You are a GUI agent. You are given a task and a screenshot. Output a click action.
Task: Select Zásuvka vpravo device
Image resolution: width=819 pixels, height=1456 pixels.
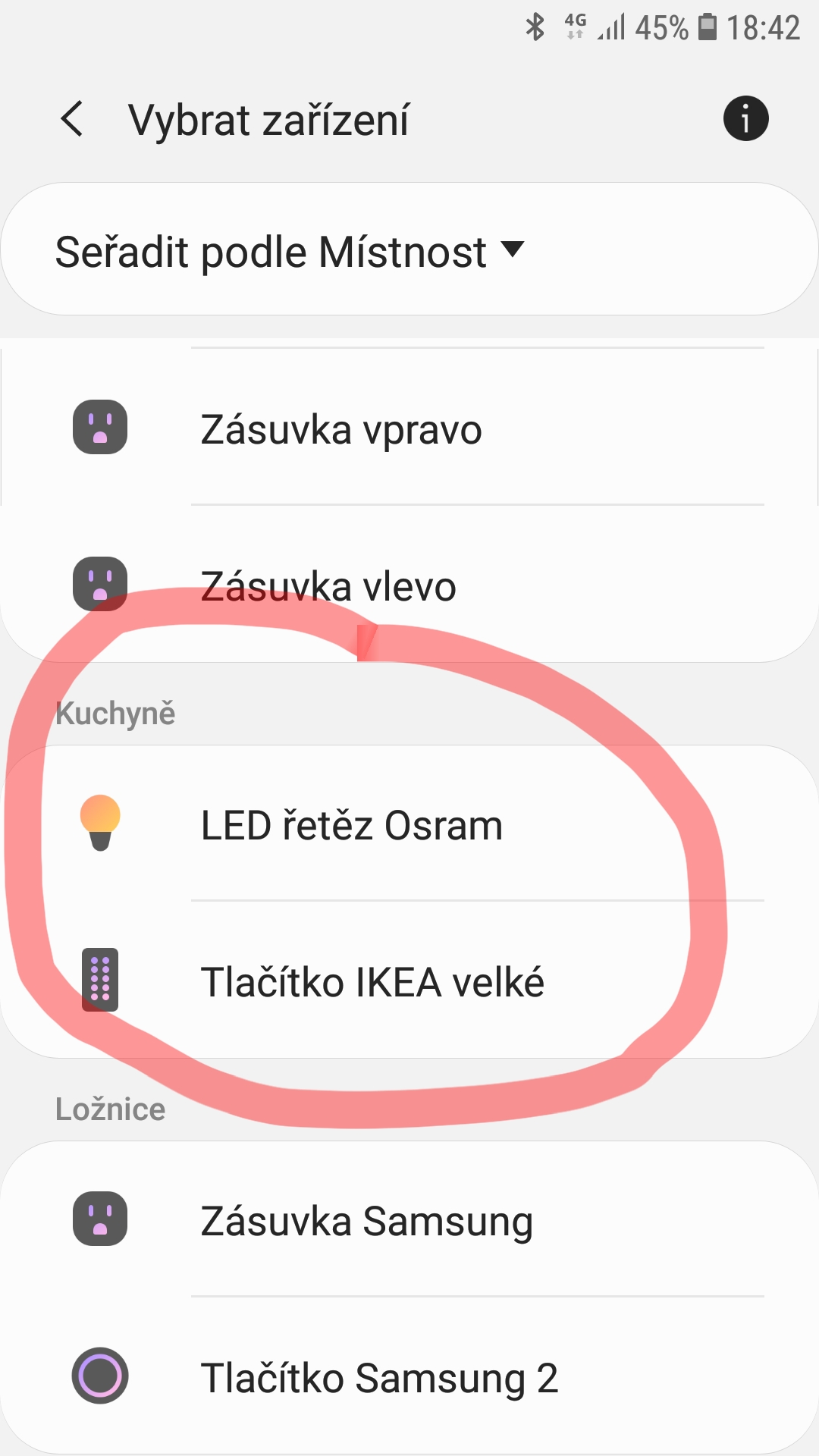(x=341, y=429)
